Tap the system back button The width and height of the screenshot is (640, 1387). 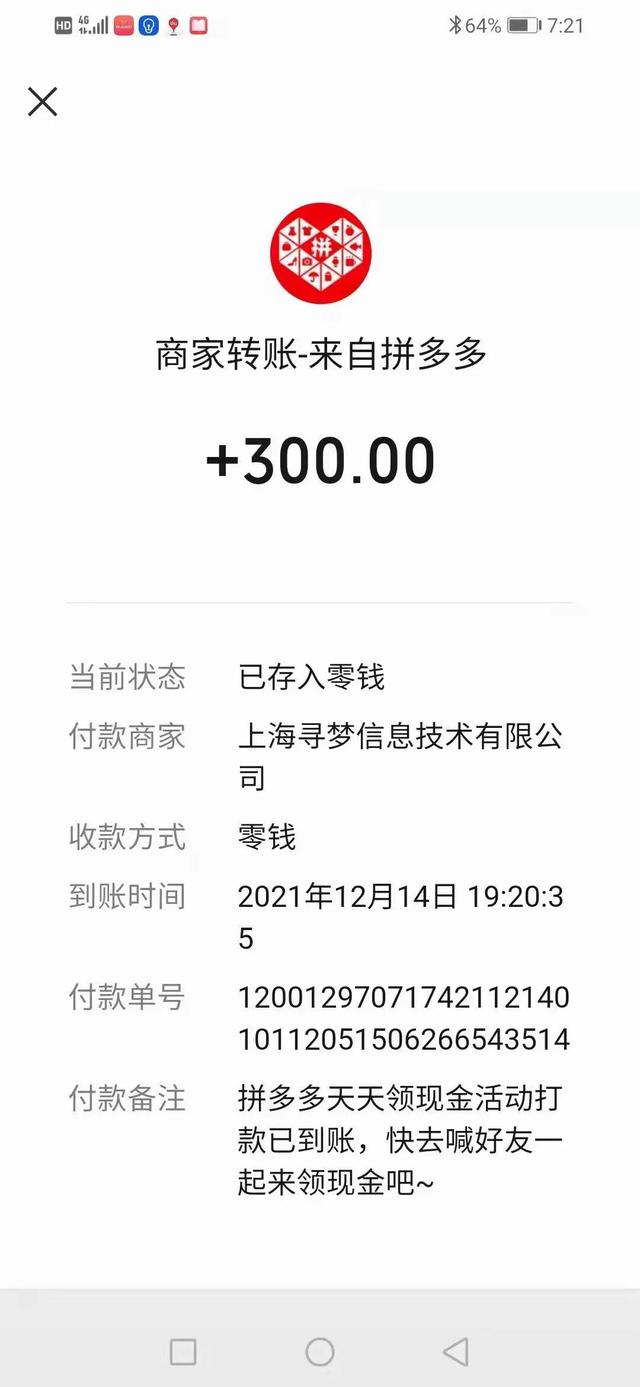point(455,1352)
